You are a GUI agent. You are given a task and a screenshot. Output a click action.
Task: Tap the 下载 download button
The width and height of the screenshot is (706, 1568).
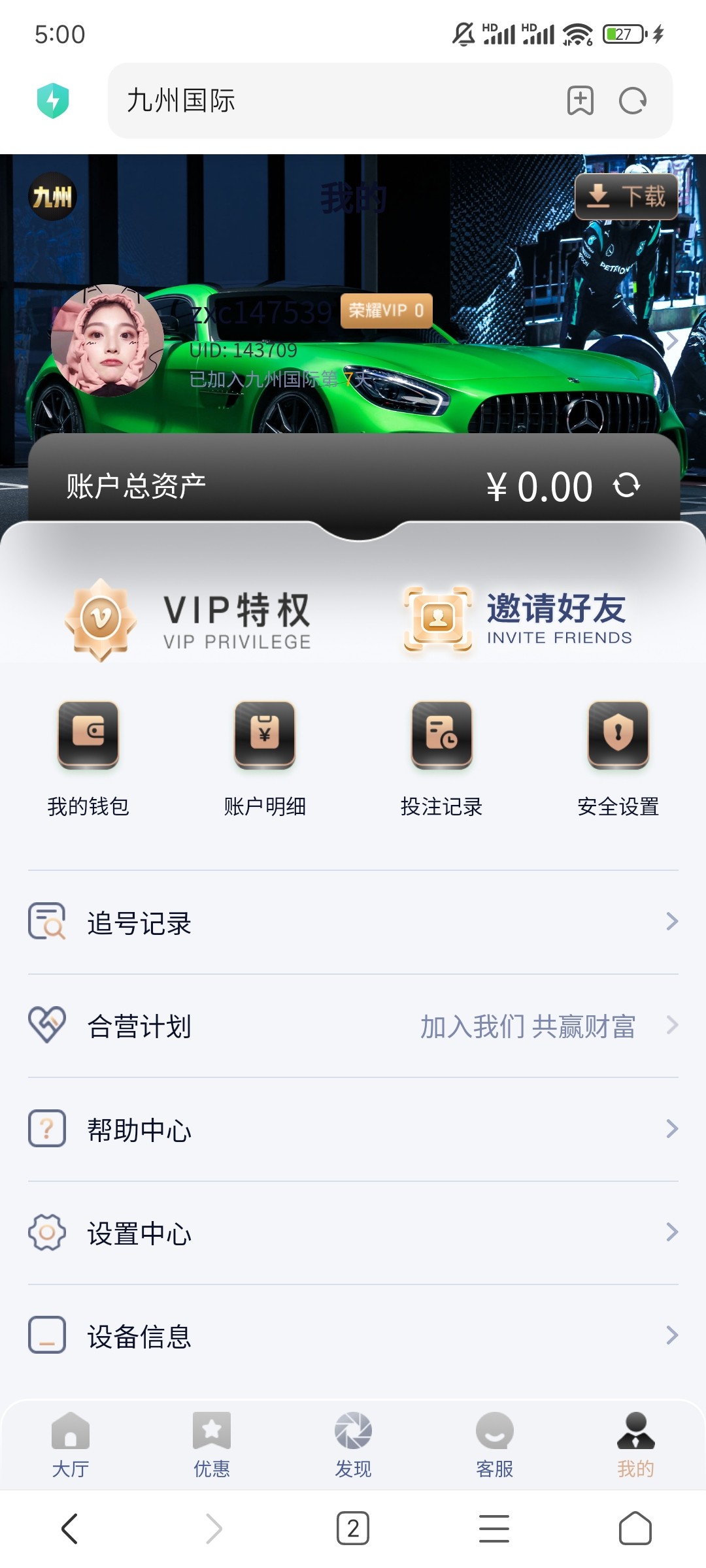(626, 196)
